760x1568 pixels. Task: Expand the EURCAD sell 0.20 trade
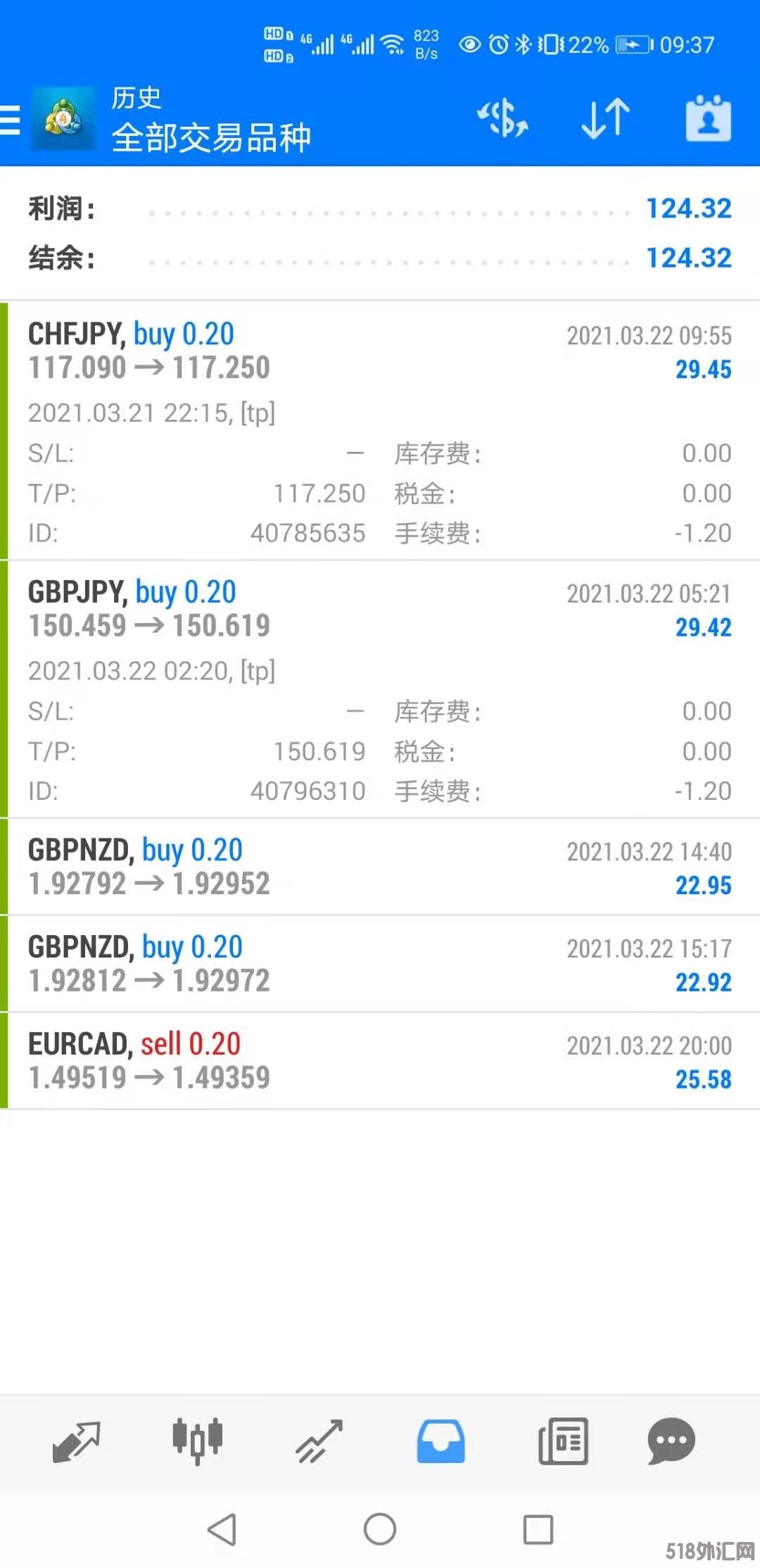point(380,1061)
